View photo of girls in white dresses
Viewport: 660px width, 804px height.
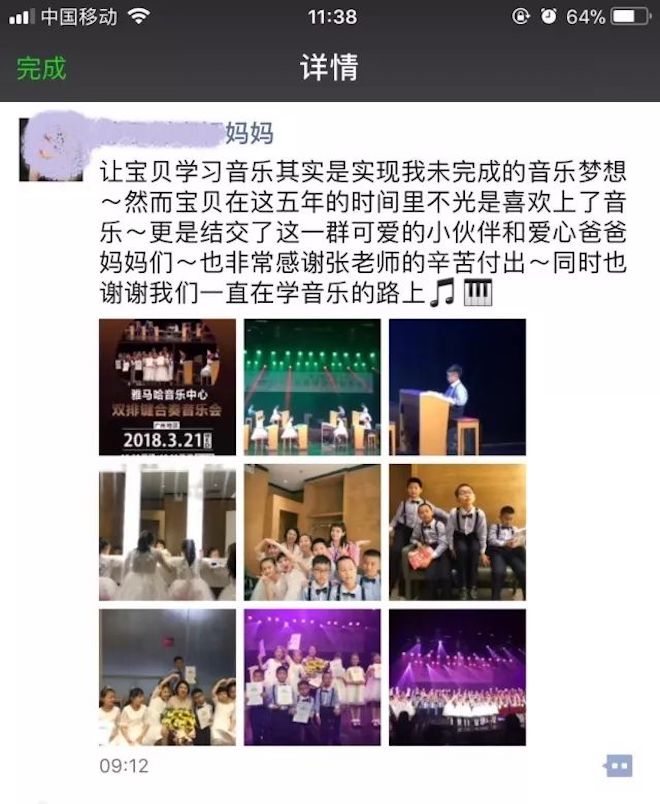pos(167,532)
